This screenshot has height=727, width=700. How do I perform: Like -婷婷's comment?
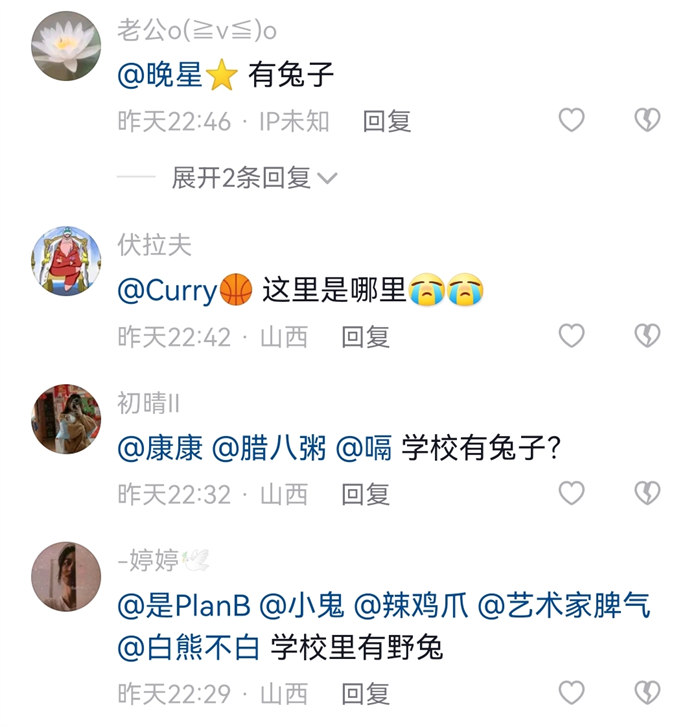571,692
